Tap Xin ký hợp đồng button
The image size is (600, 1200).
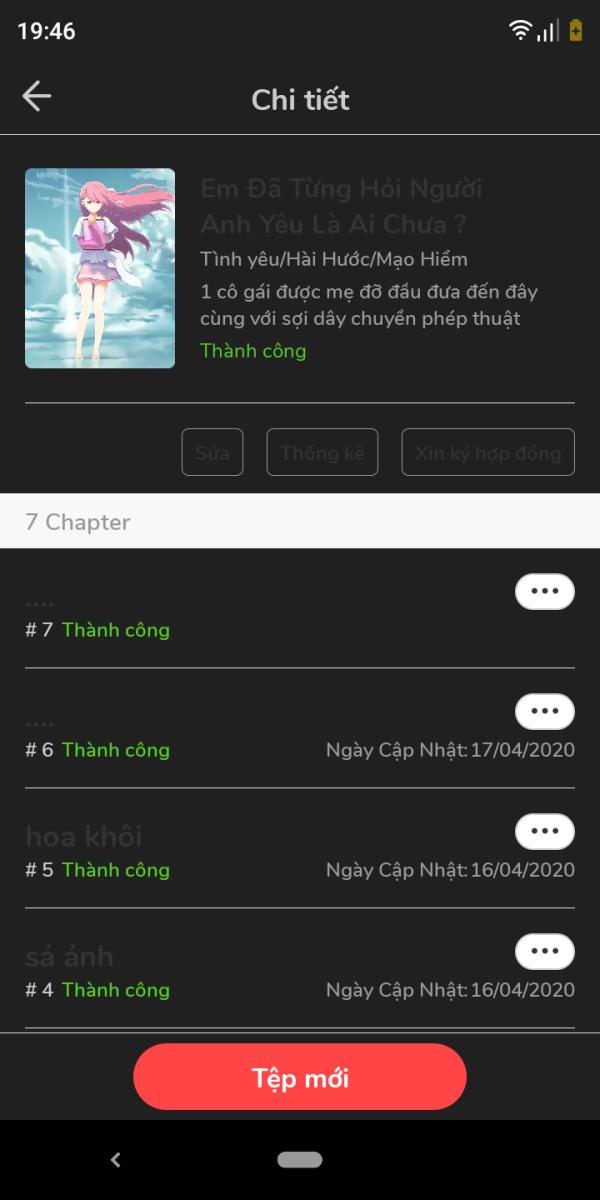pos(488,452)
